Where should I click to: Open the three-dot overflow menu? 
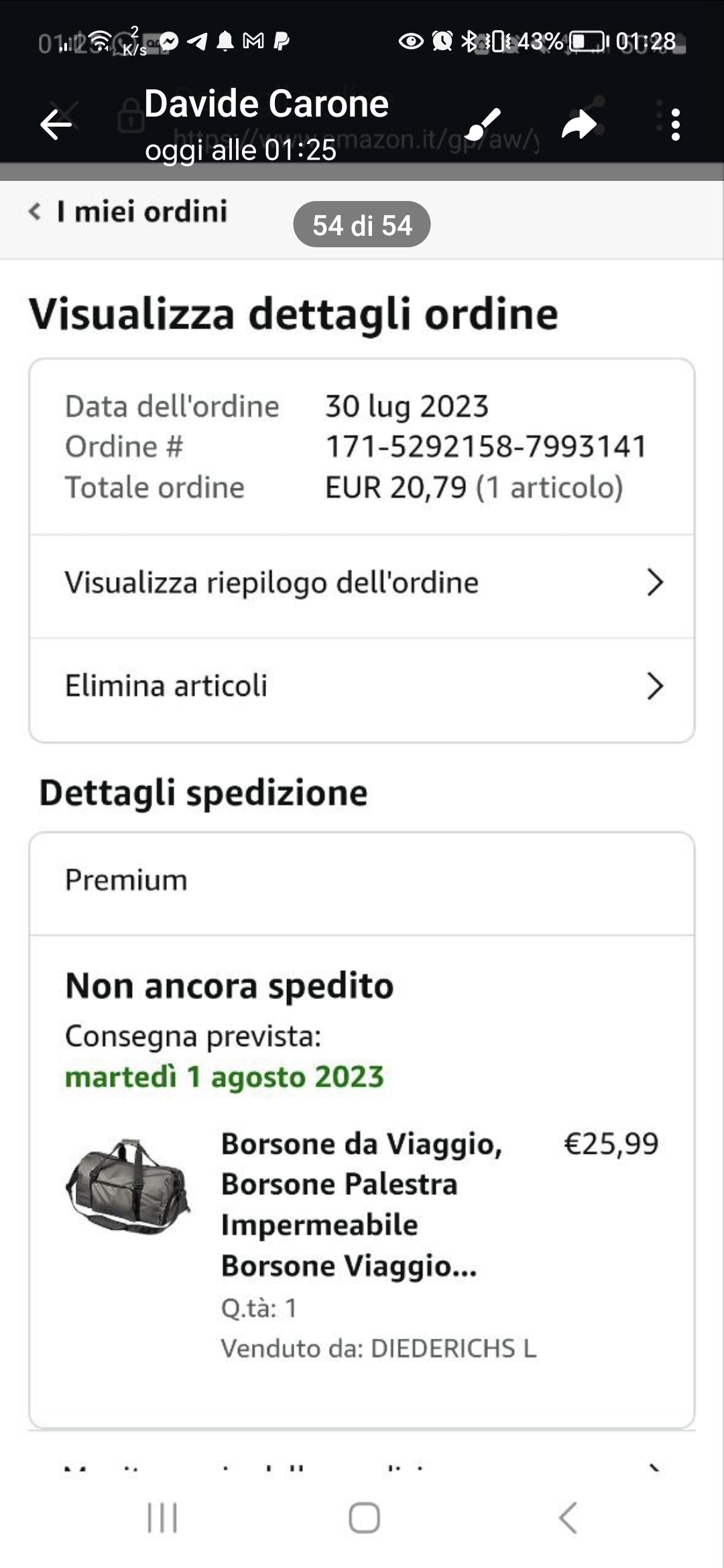675,125
